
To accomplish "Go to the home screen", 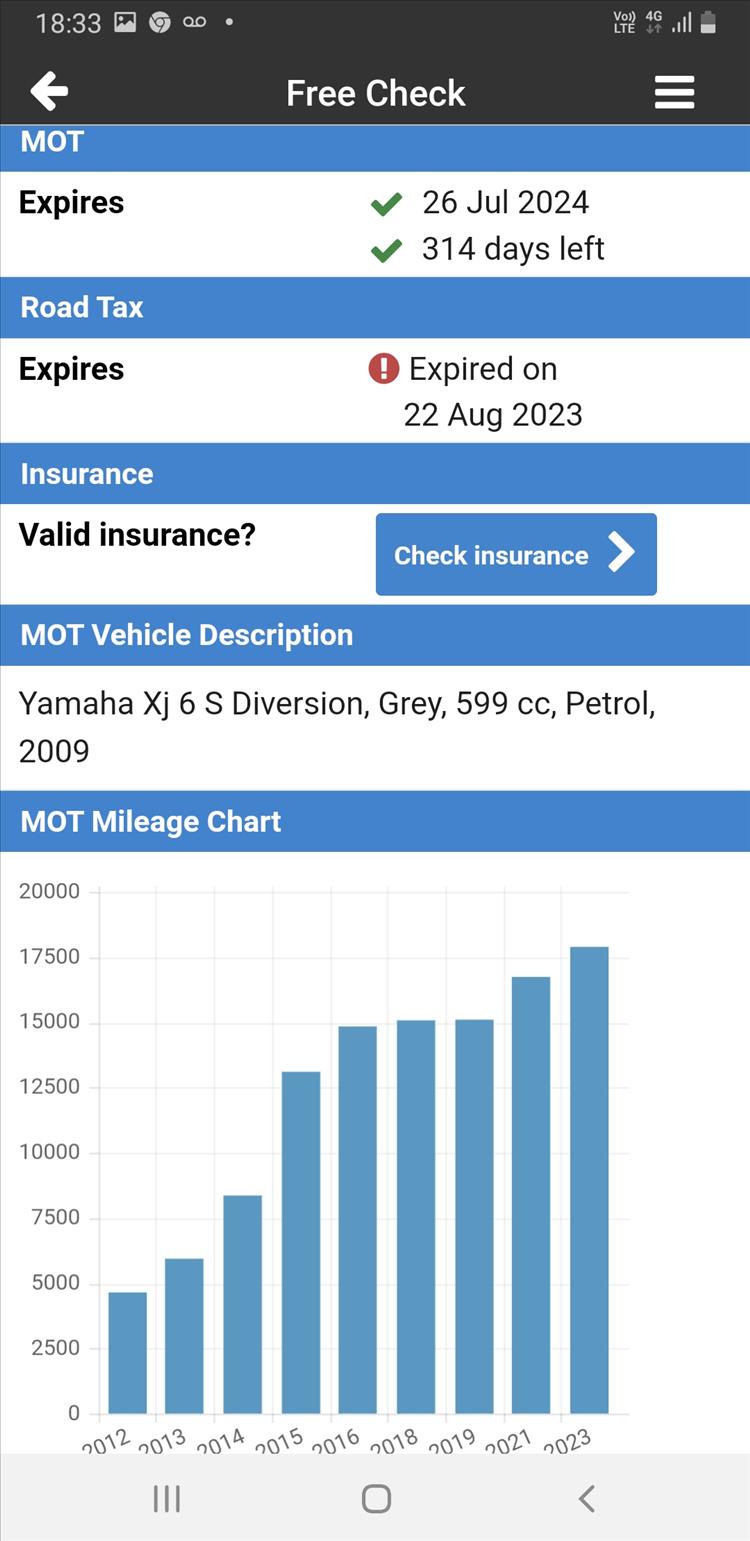I will point(376,1498).
